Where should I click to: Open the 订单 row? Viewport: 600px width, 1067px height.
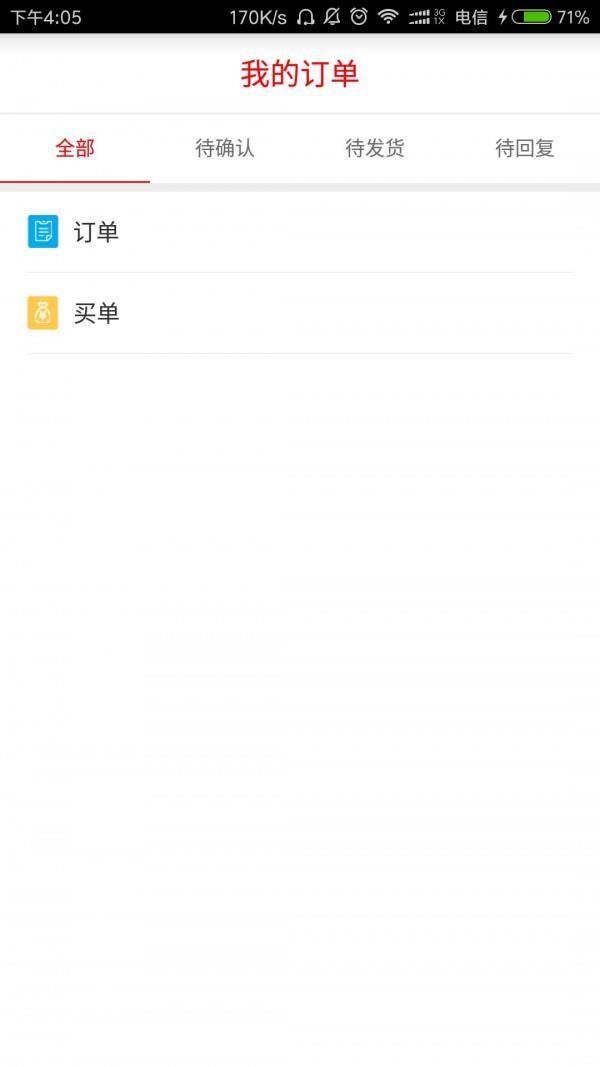pyautogui.click(x=300, y=232)
